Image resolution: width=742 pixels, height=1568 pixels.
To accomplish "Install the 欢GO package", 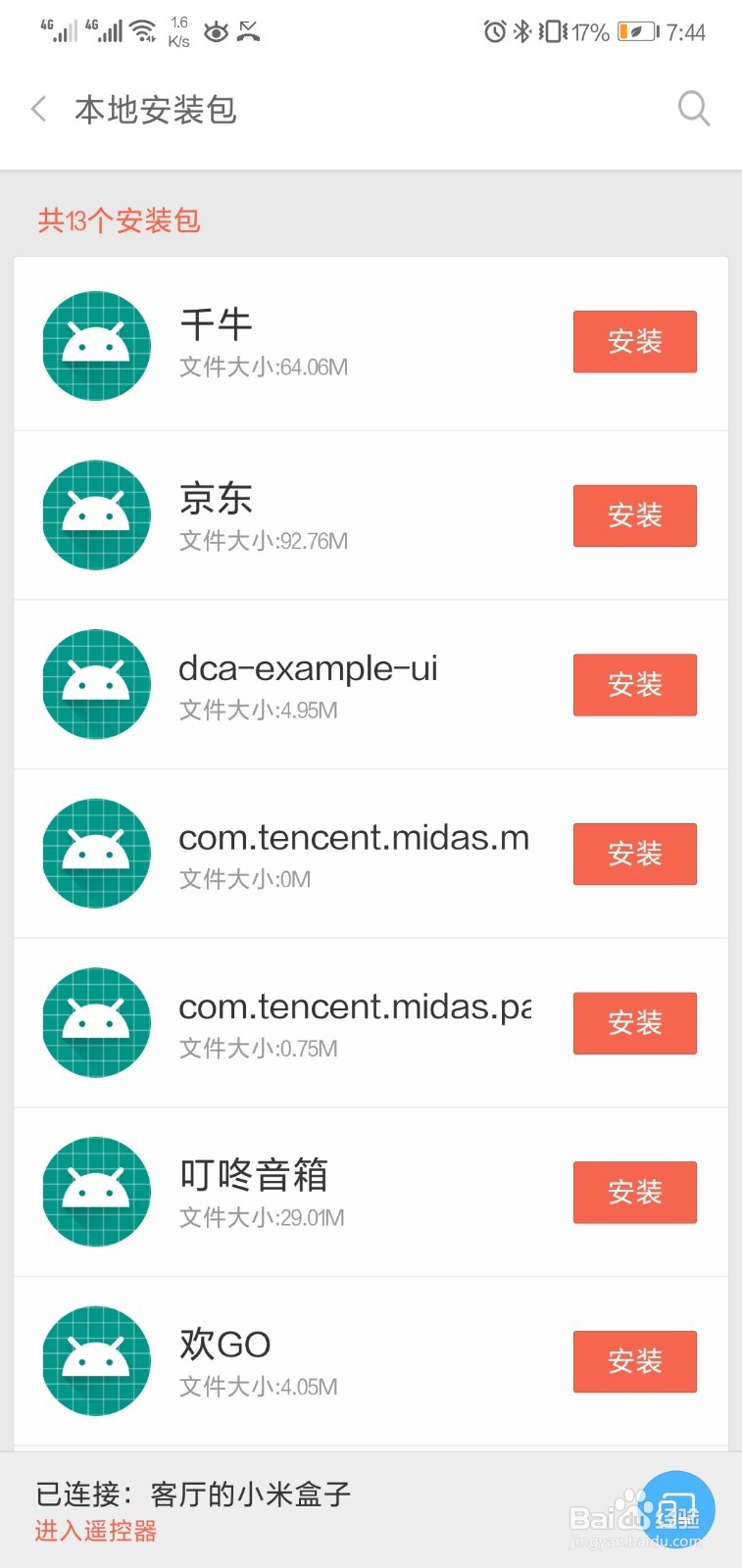I will pos(634,1361).
